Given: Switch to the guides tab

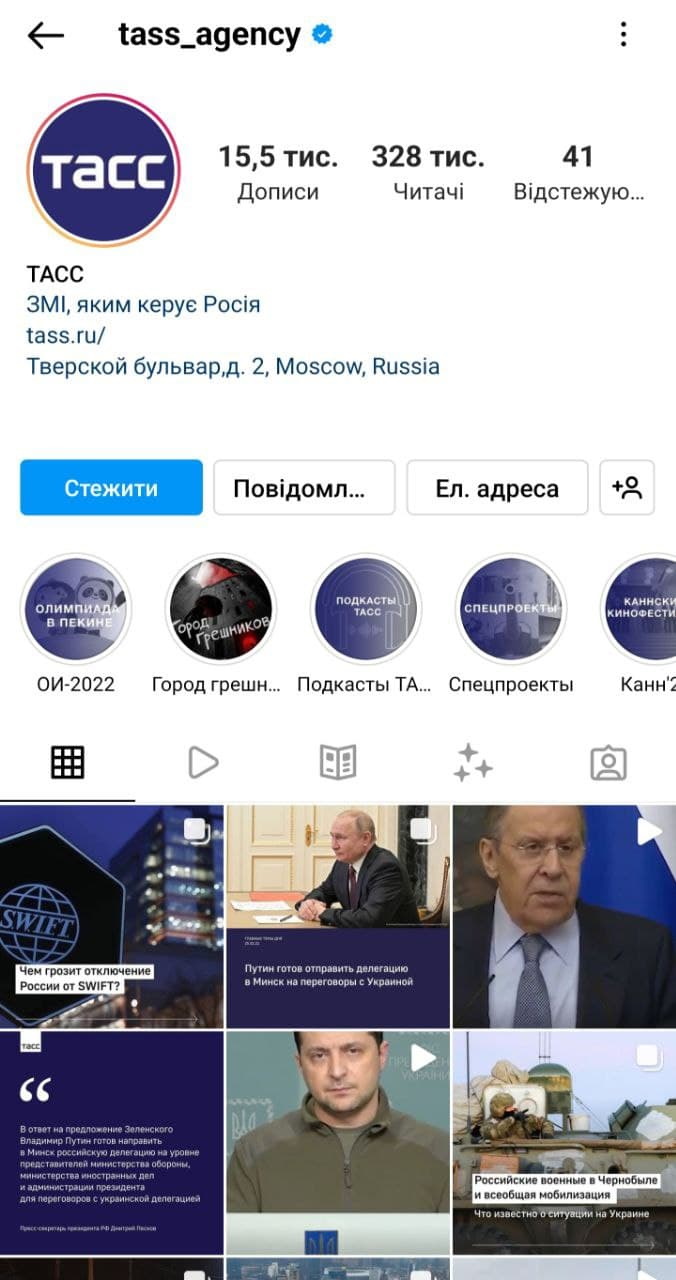Looking at the screenshot, I should 338,763.
